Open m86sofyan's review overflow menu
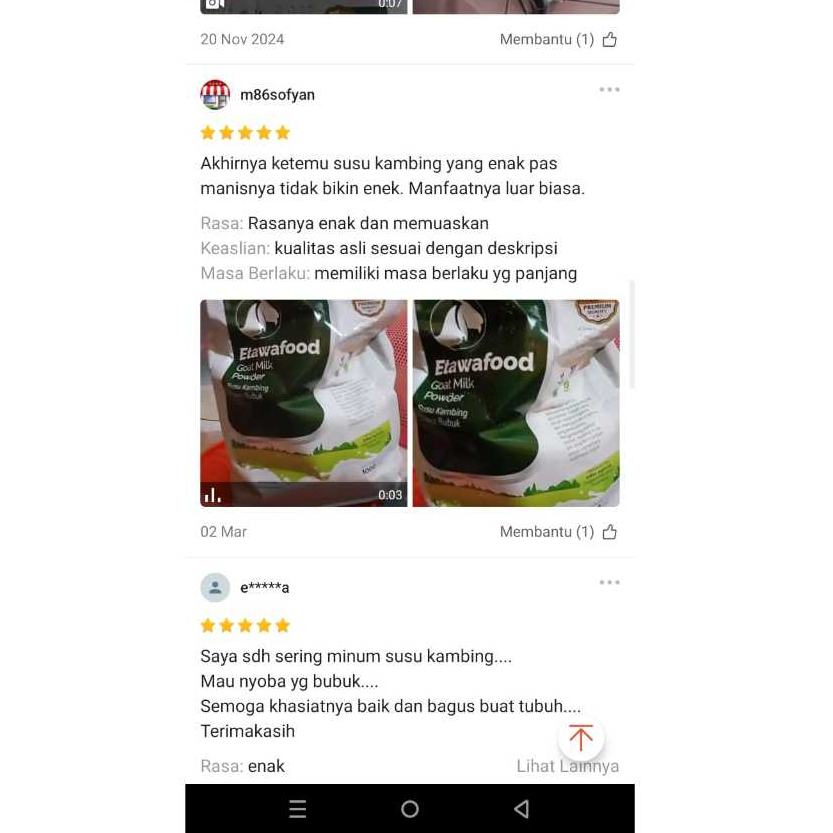The width and height of the screenshot is (833, 833). (609, 90)
